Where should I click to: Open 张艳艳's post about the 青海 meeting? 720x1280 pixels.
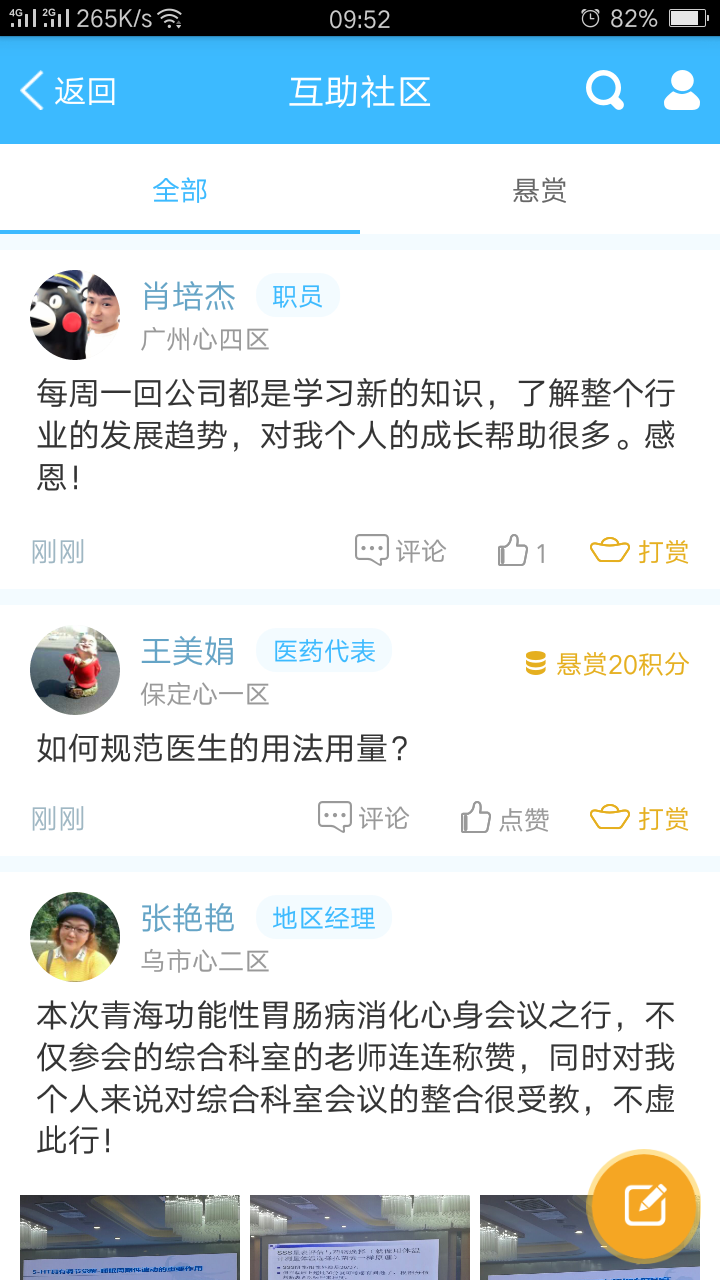click(x=355, y=1078)
